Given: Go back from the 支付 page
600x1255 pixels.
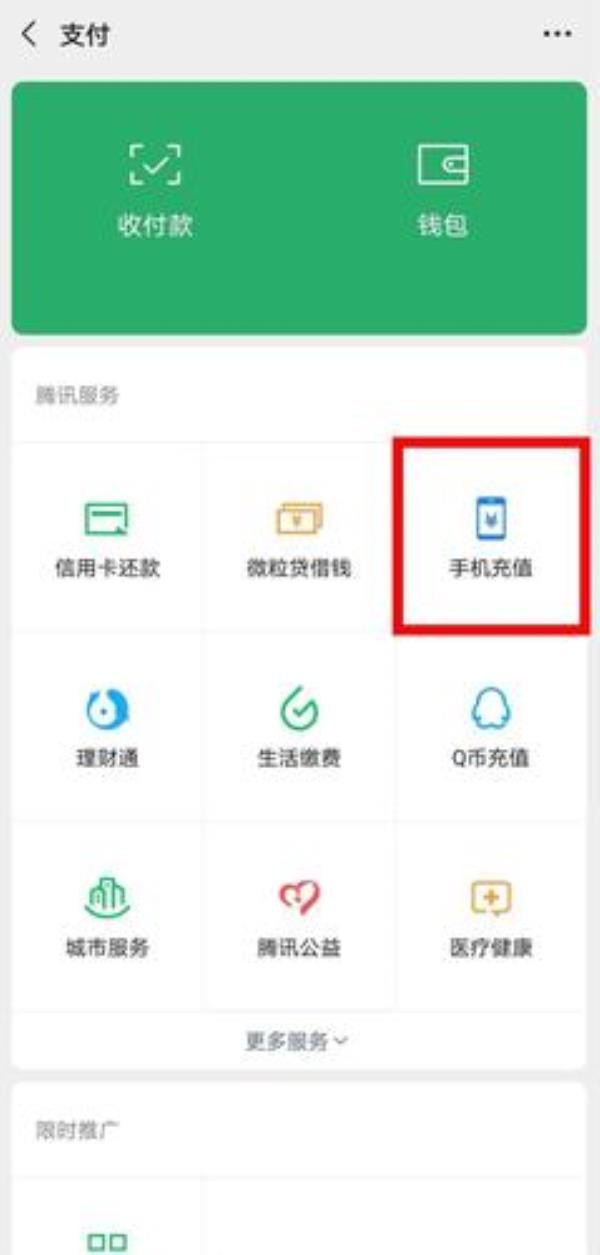Looking at the screenshot, I should pos(29,35).
